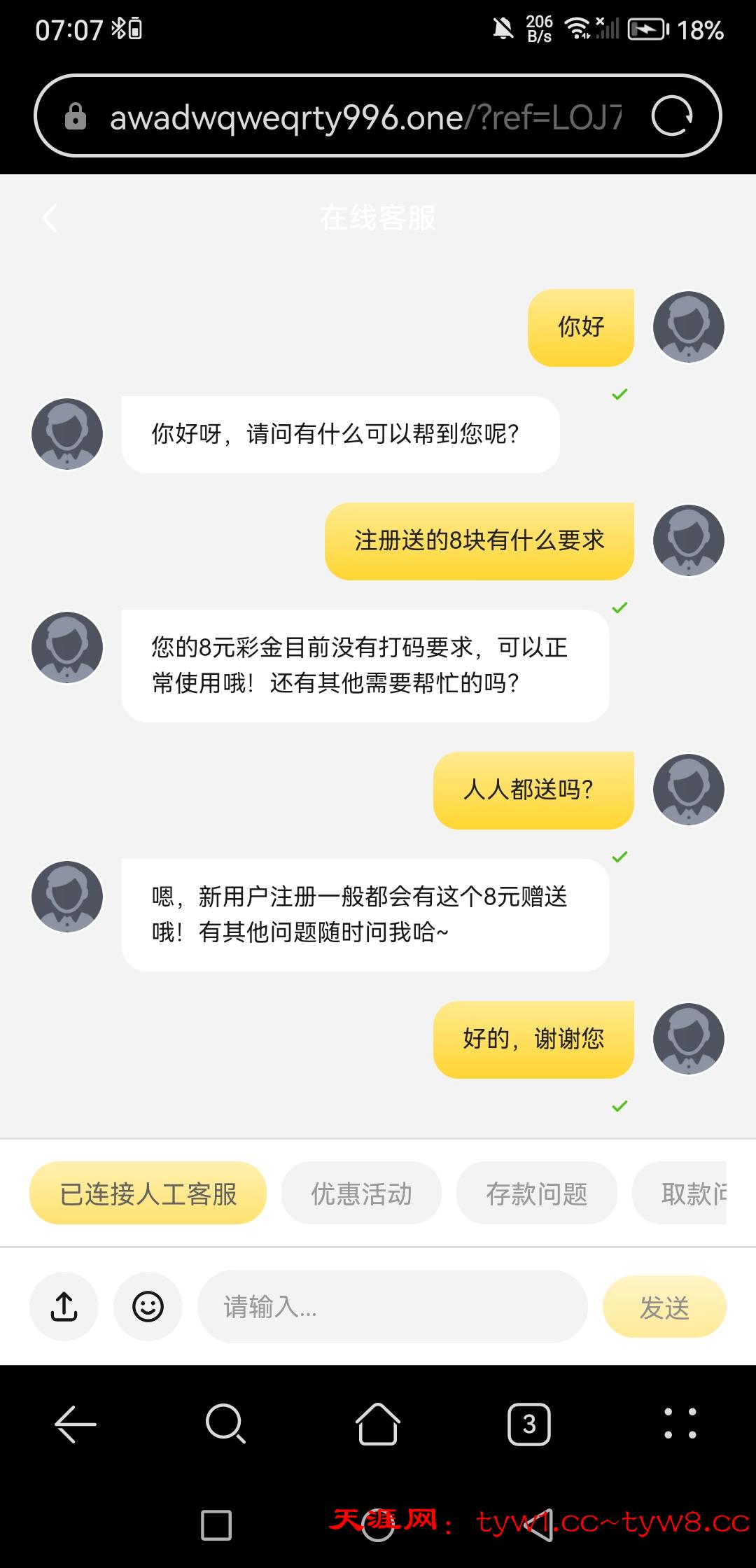The height and width of the screenshot is (1568, 756).
Task: Tap the URL in the address bar
Action: pos(364,118)
